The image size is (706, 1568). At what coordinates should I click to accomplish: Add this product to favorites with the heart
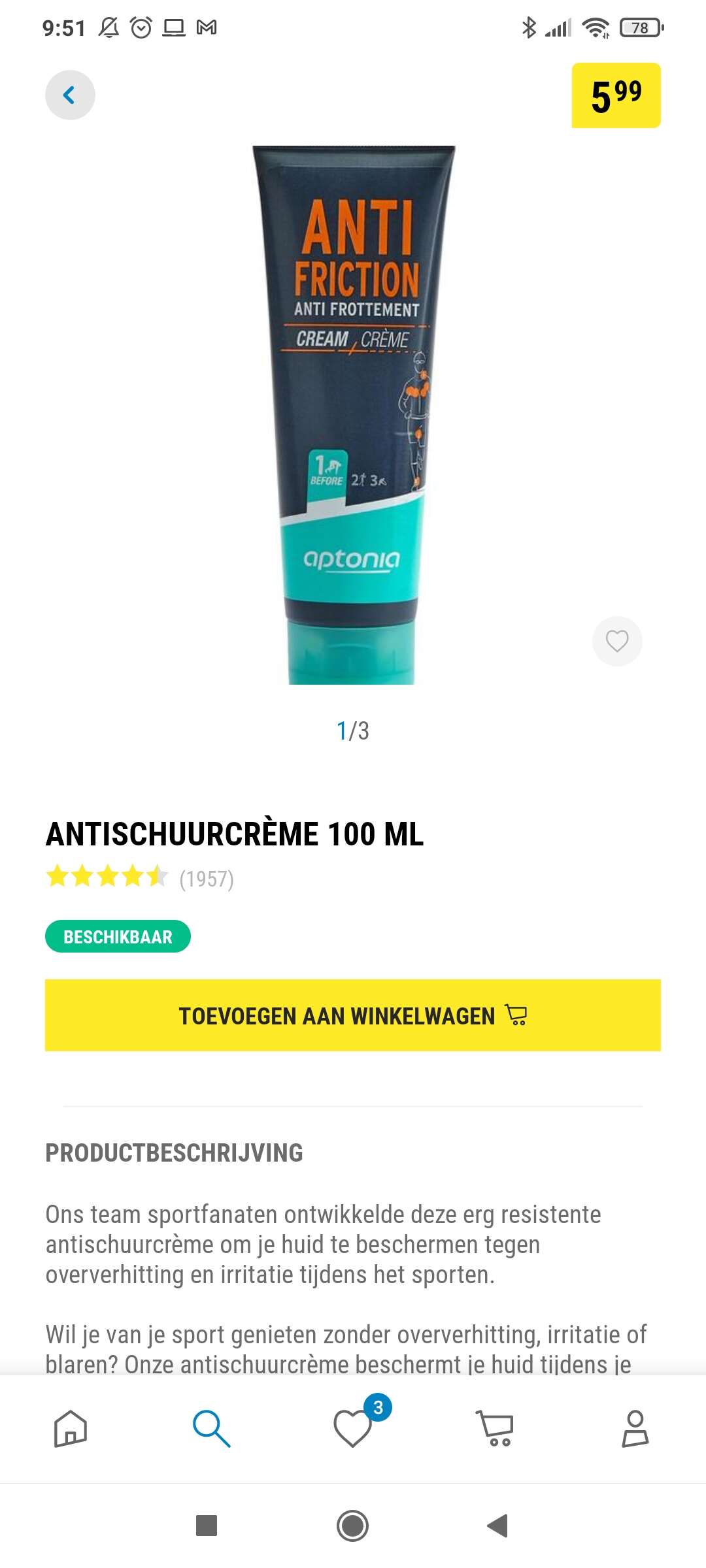617,641
